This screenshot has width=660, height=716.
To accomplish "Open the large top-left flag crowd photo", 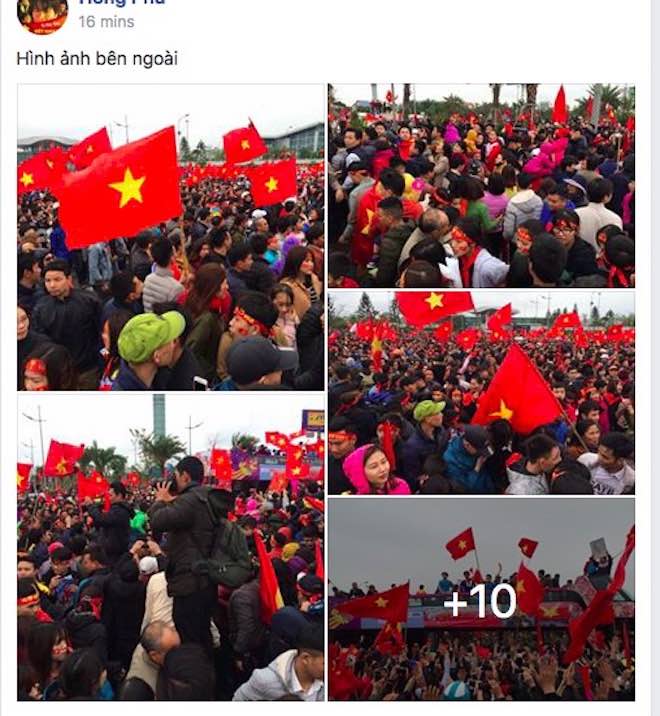I will (170, 238).
